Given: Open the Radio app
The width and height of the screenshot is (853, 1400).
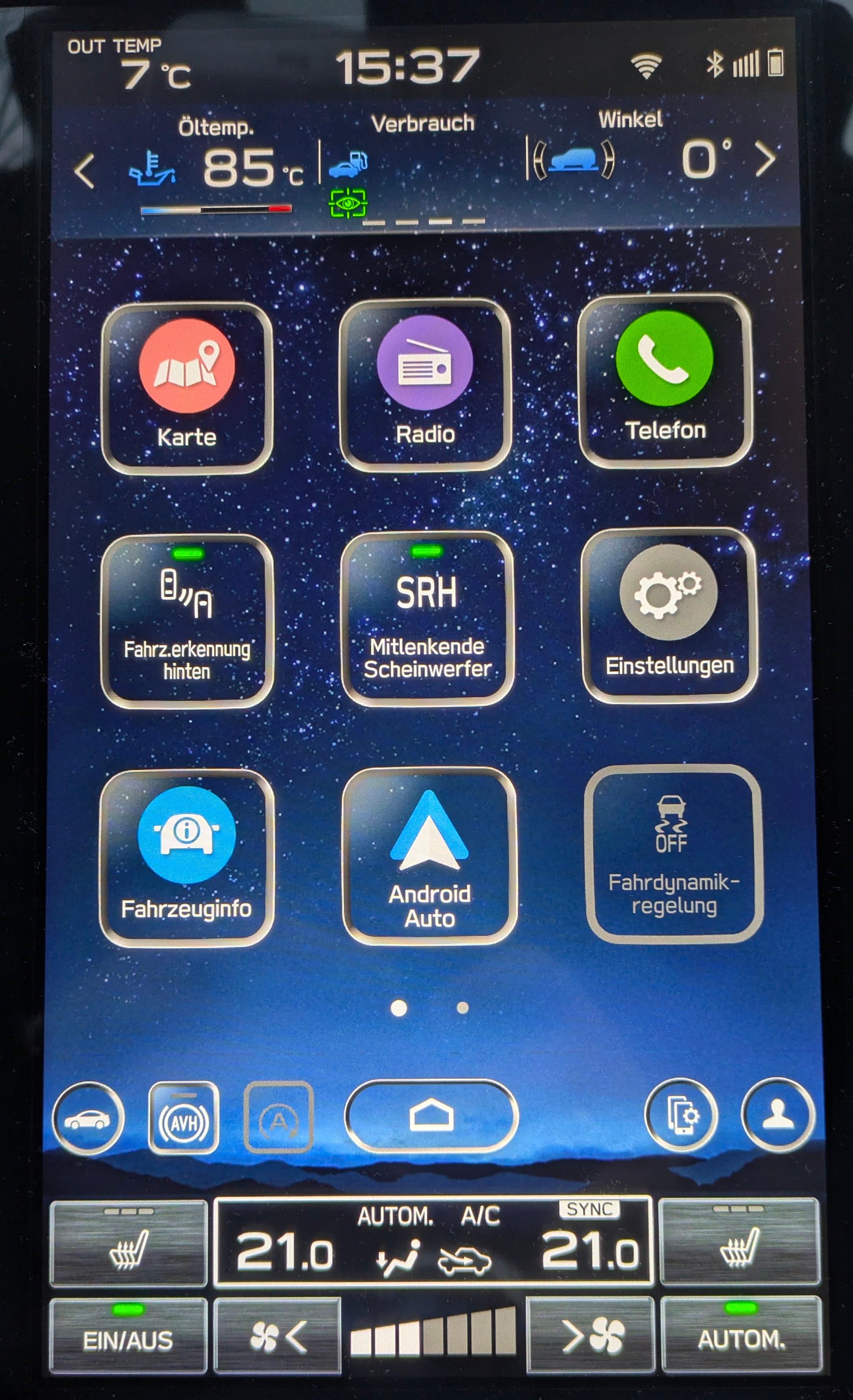Looking at the screenshot, I should pos(425,385).
